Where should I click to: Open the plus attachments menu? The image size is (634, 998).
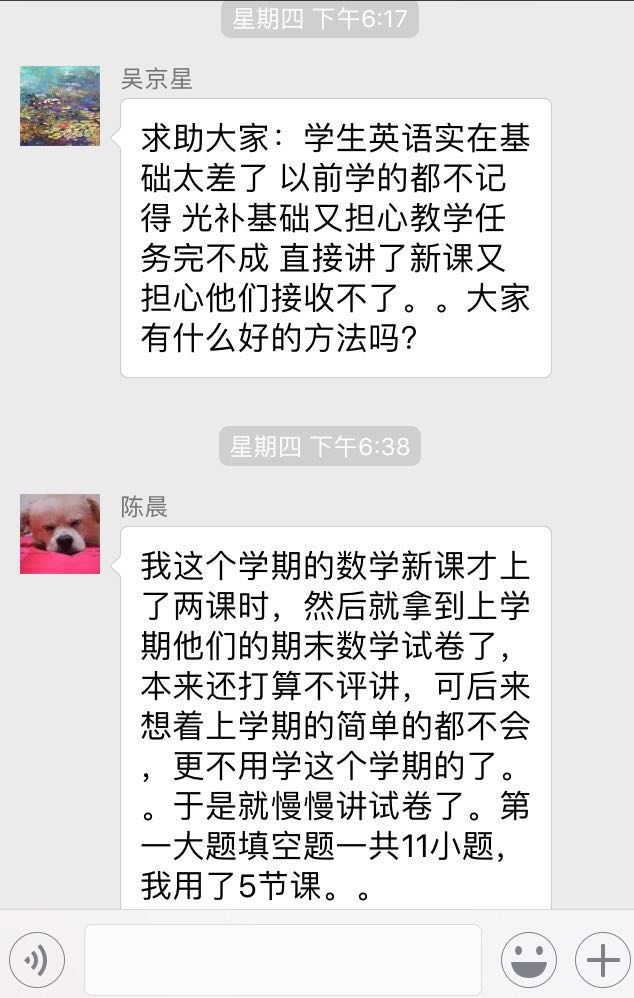(602, 961)
